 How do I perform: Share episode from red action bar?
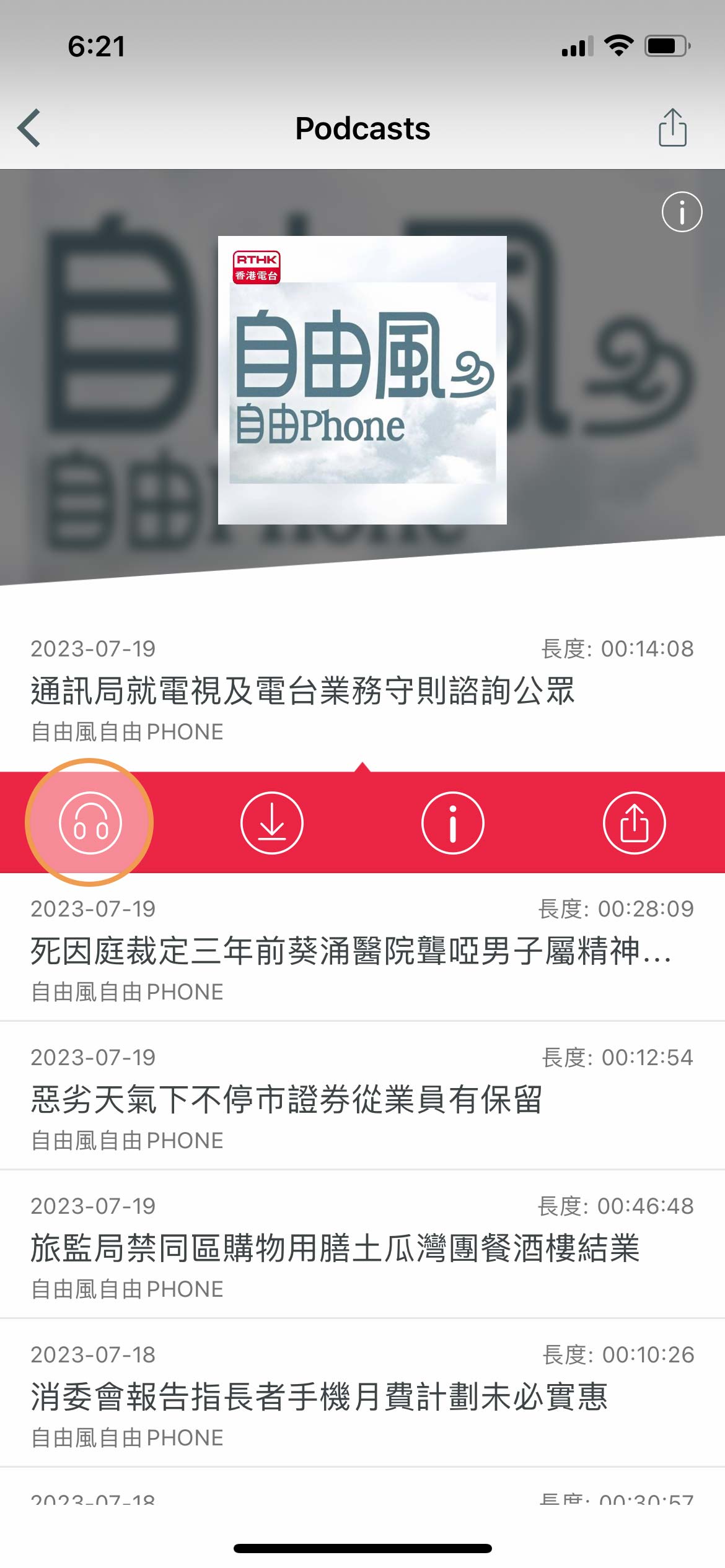[634, 823]
